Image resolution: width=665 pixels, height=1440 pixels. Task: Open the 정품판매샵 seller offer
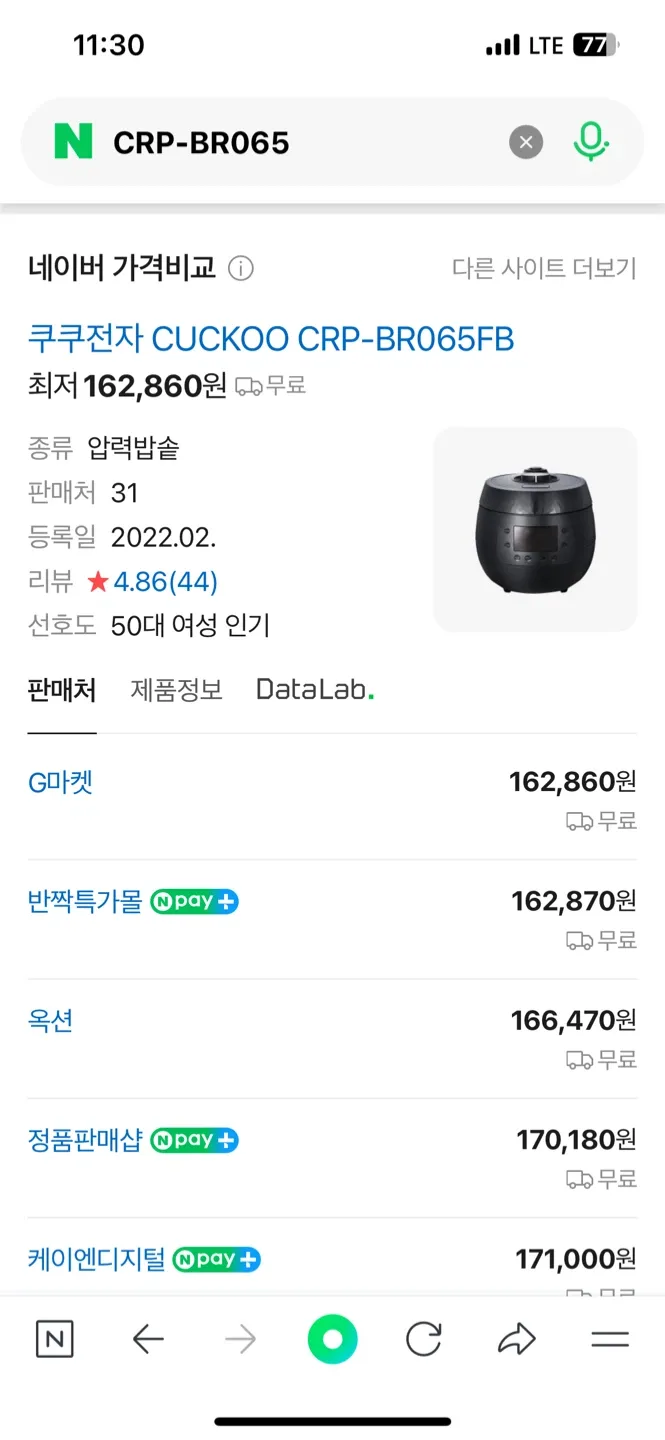pos(85,1140)
